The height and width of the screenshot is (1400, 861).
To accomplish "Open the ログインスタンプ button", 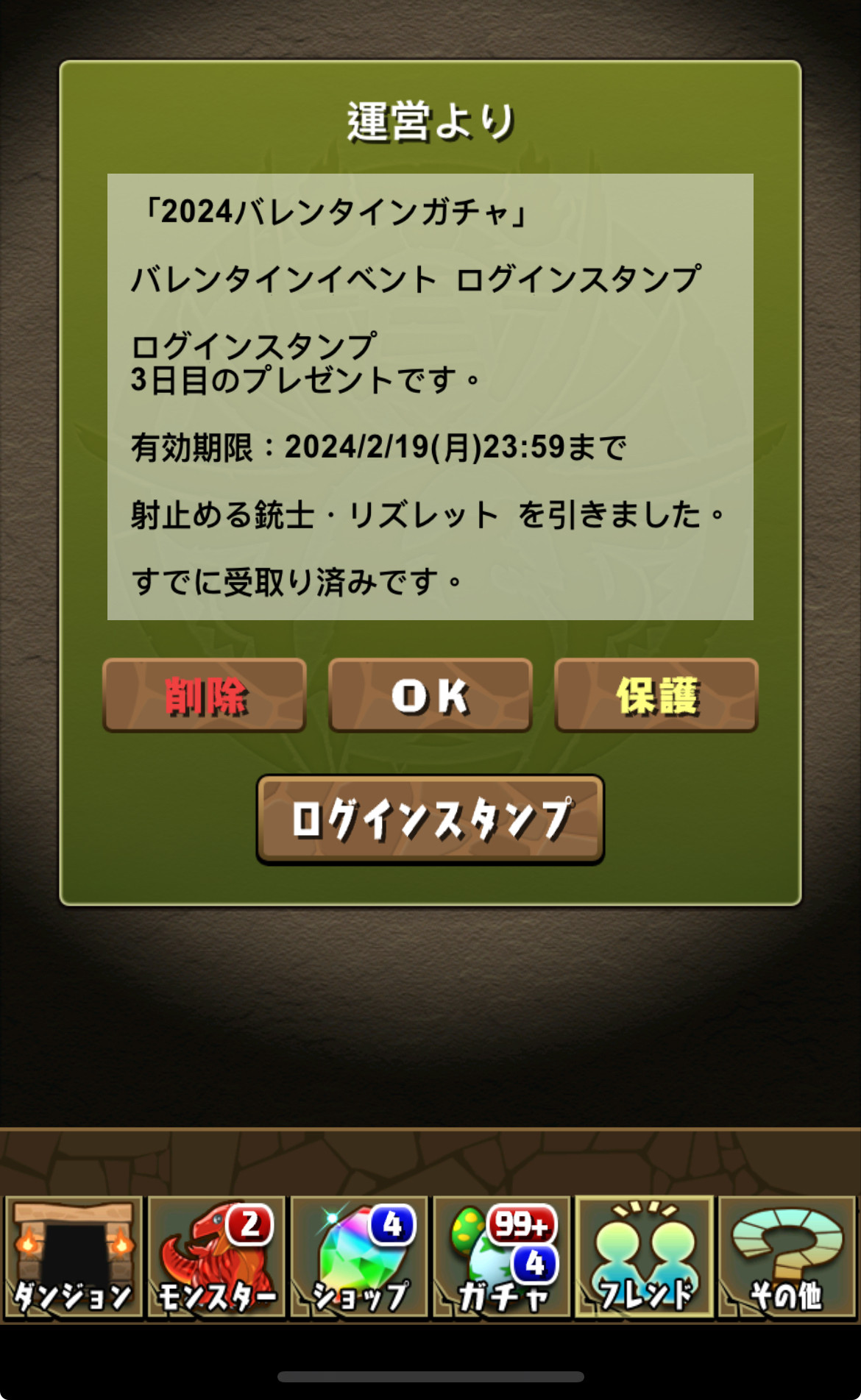I will (431, 819).
